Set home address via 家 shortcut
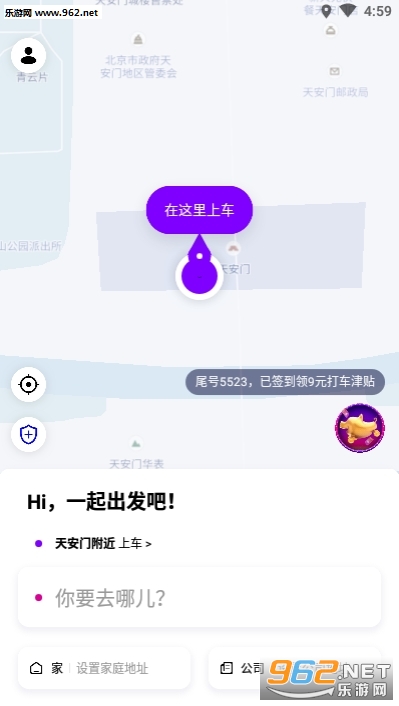 [x=104, y=668]
